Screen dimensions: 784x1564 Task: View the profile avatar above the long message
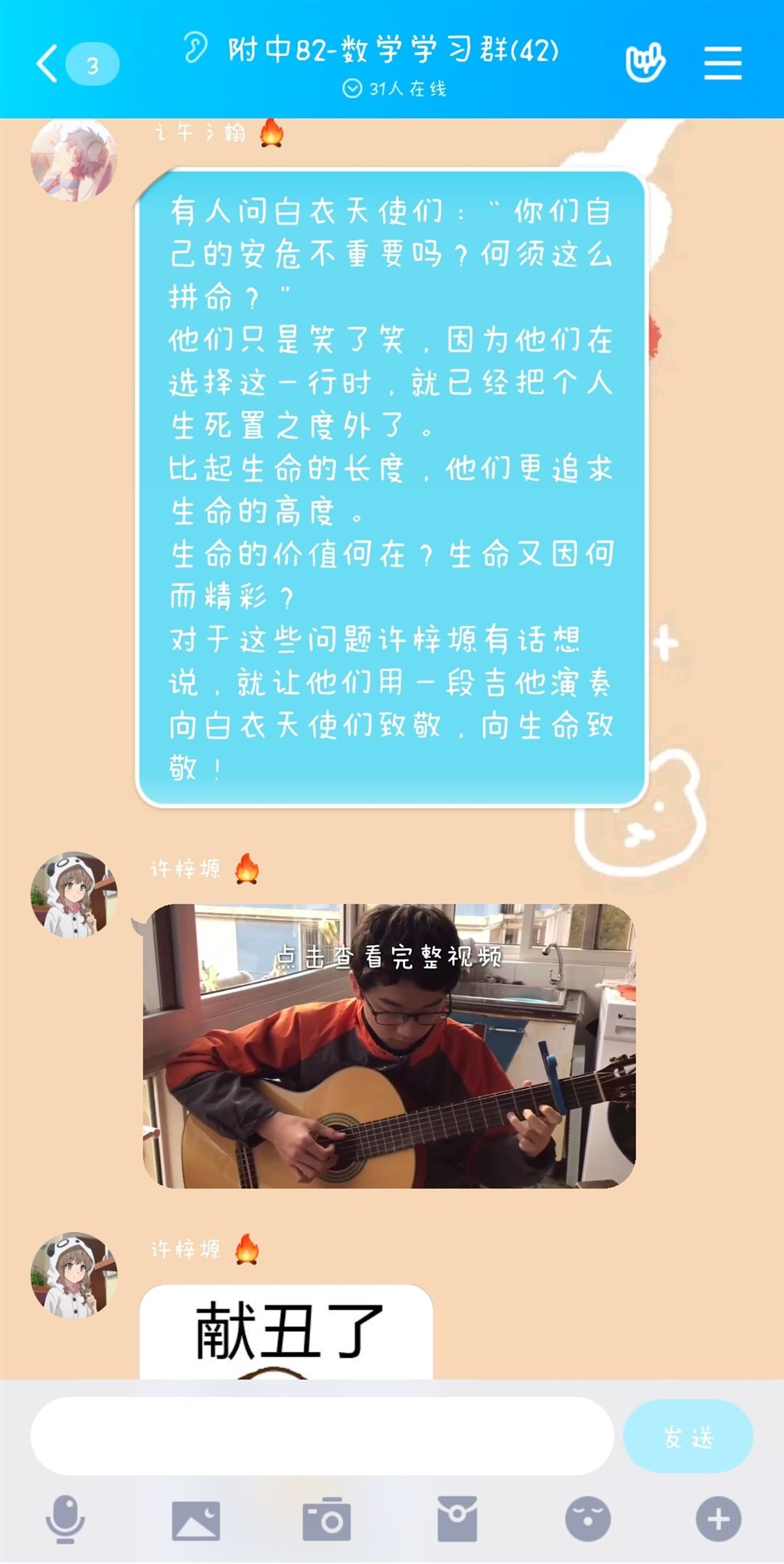(x=73, y=161)
